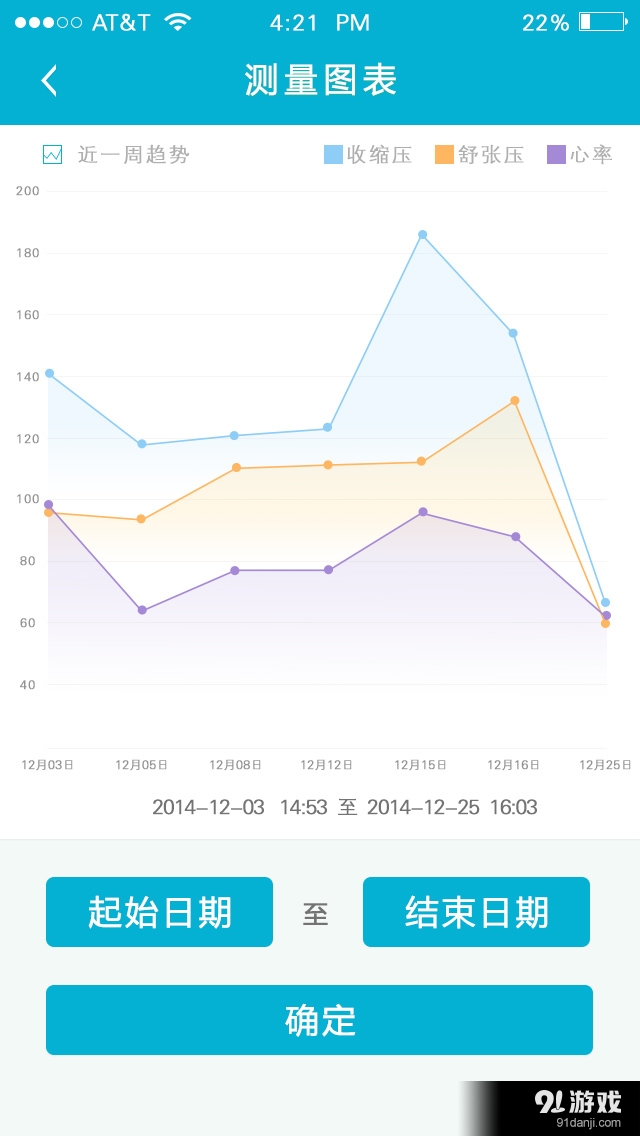Go back using the header arrow

49,81
